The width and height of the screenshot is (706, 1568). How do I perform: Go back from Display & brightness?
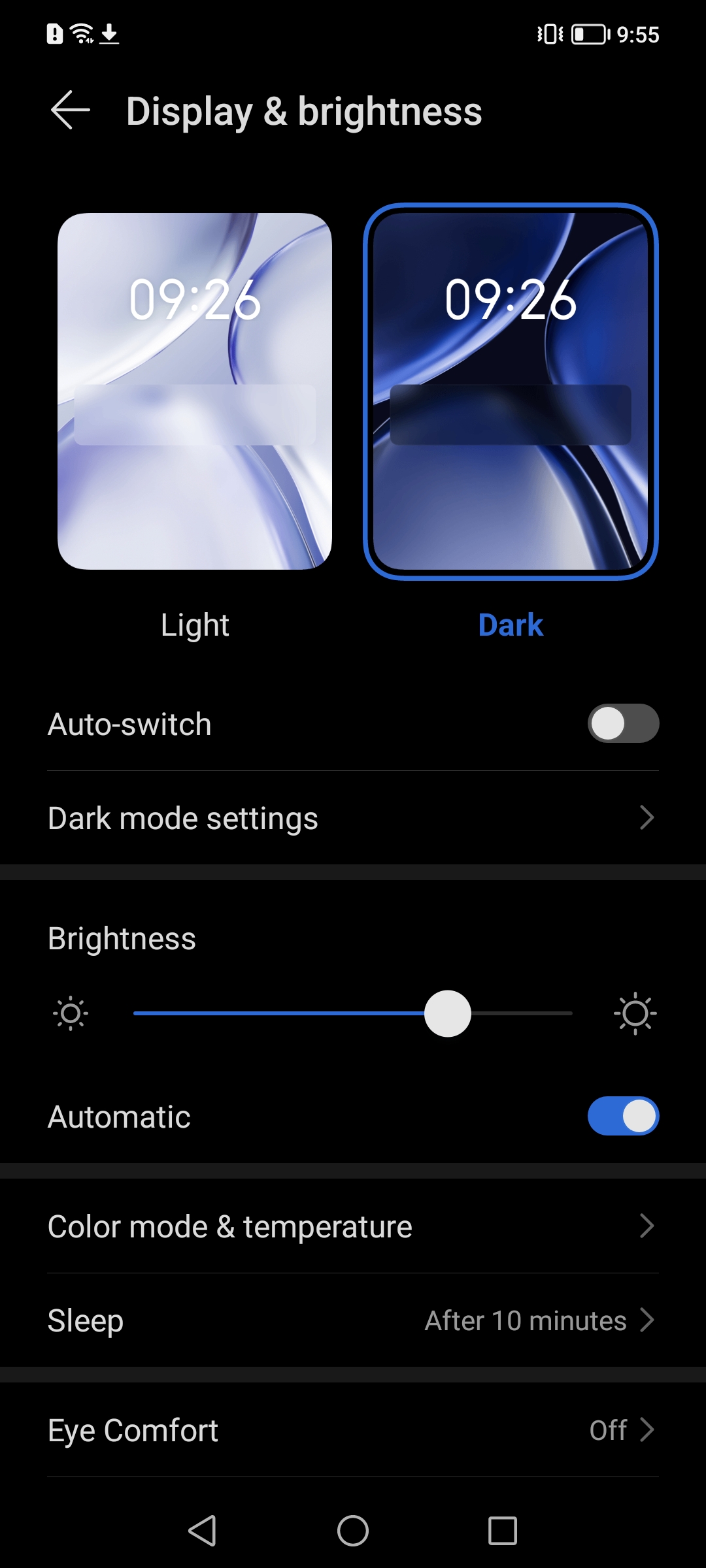coord(70,110)
